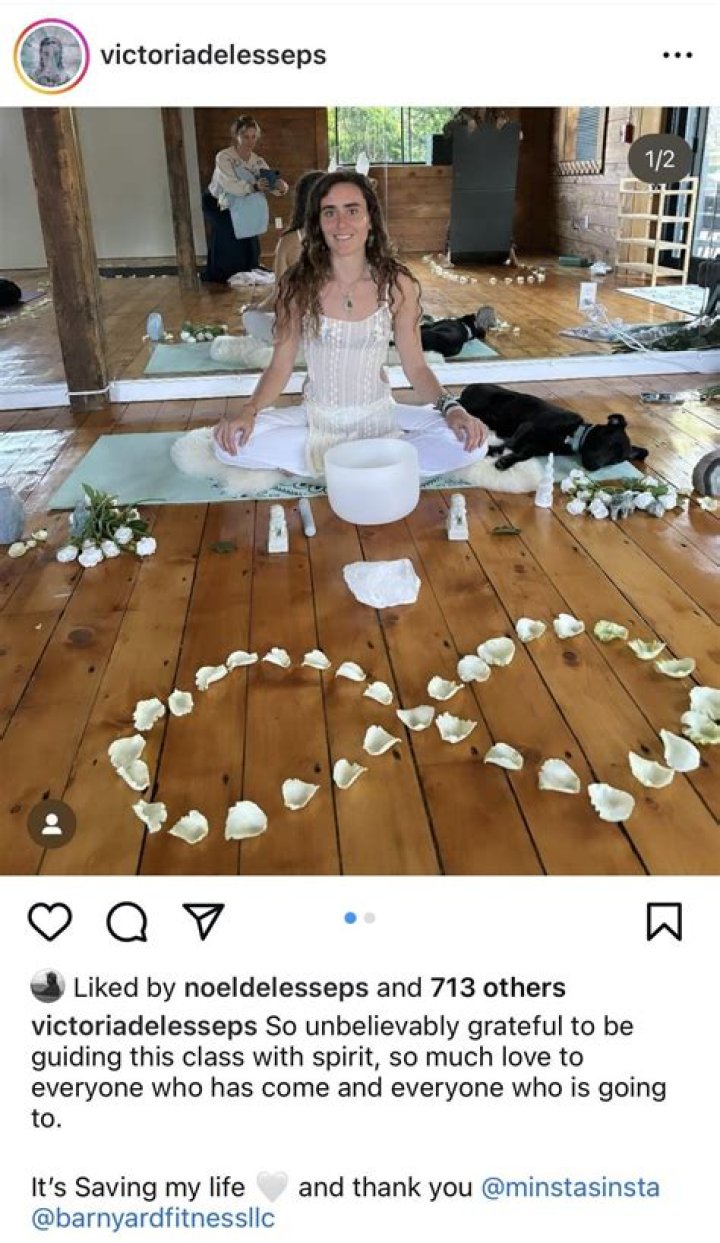Share the post using the paper plane icon

click(203, 921)
